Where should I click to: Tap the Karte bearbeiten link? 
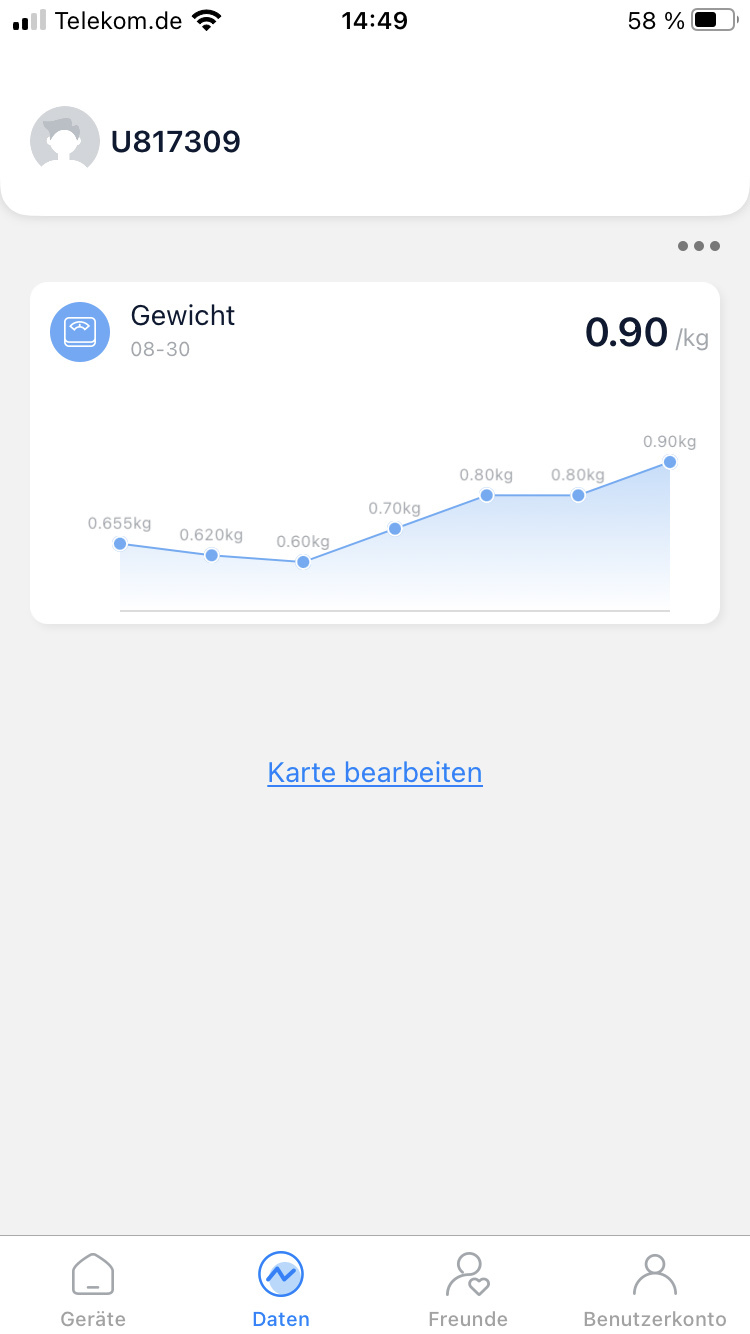pos(375,773)
